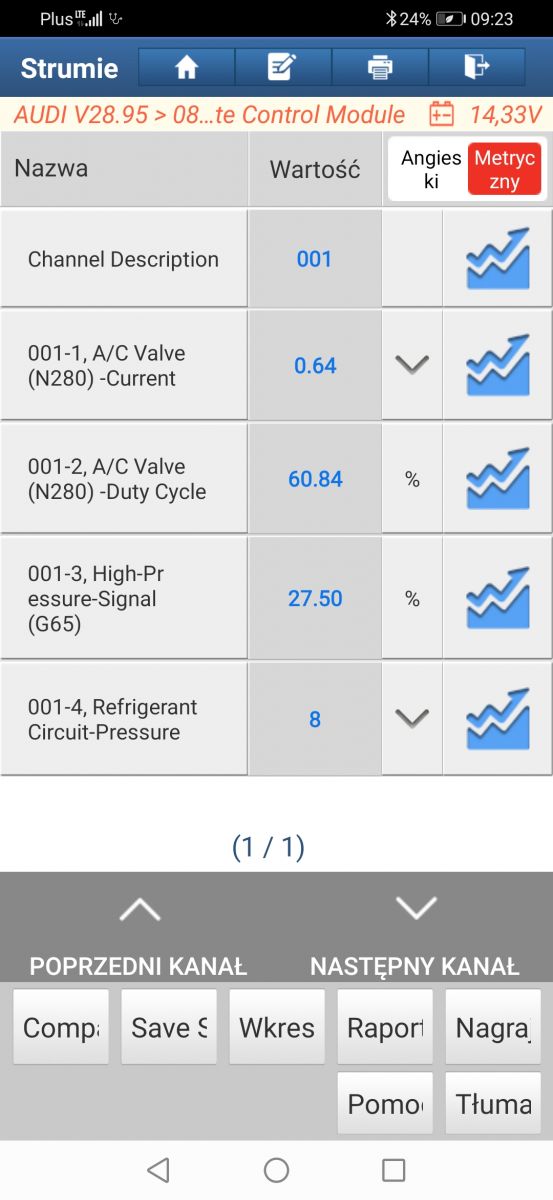Image resolution: width=553 pixels, height=1200 pixels.
Task: Tap the exit icon in toolbar
Action: (477, 67)
